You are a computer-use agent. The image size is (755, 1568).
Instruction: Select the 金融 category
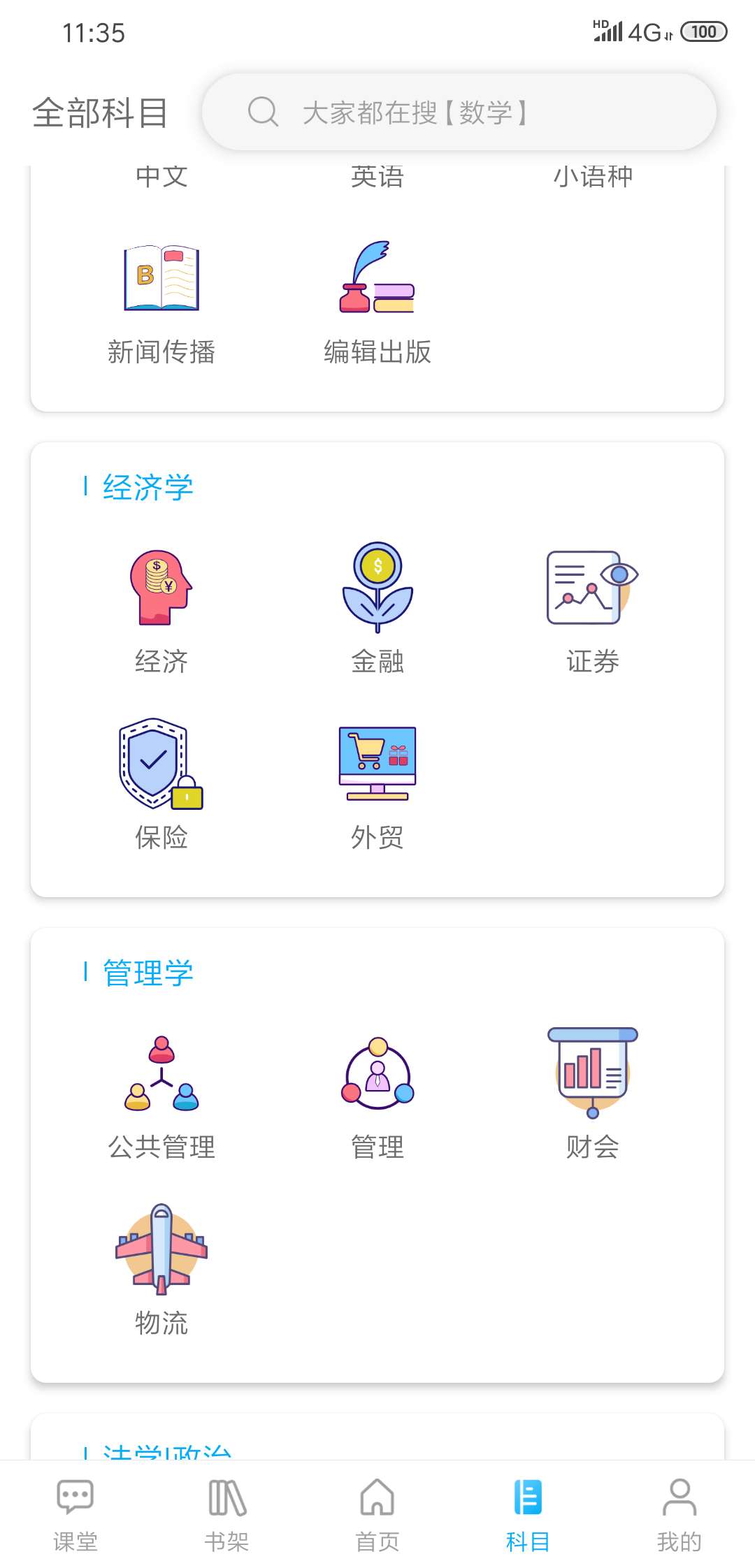click(x=377, y=609)
